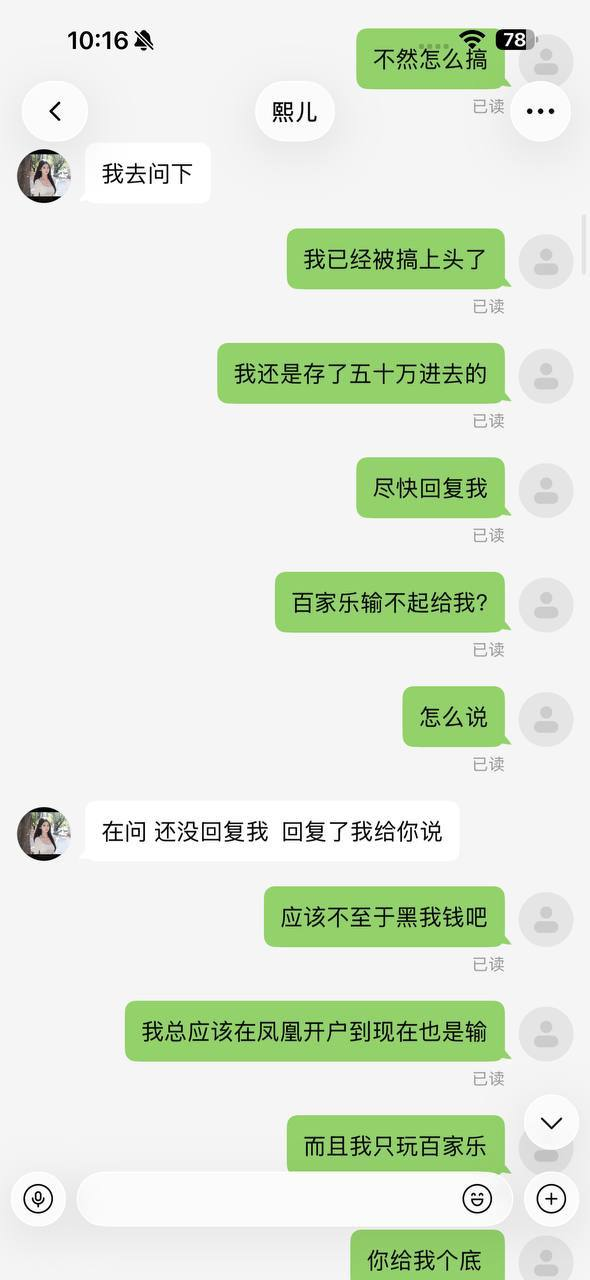
Task: Open the three-dot more options menu
Action: click(x=540, y=111)
